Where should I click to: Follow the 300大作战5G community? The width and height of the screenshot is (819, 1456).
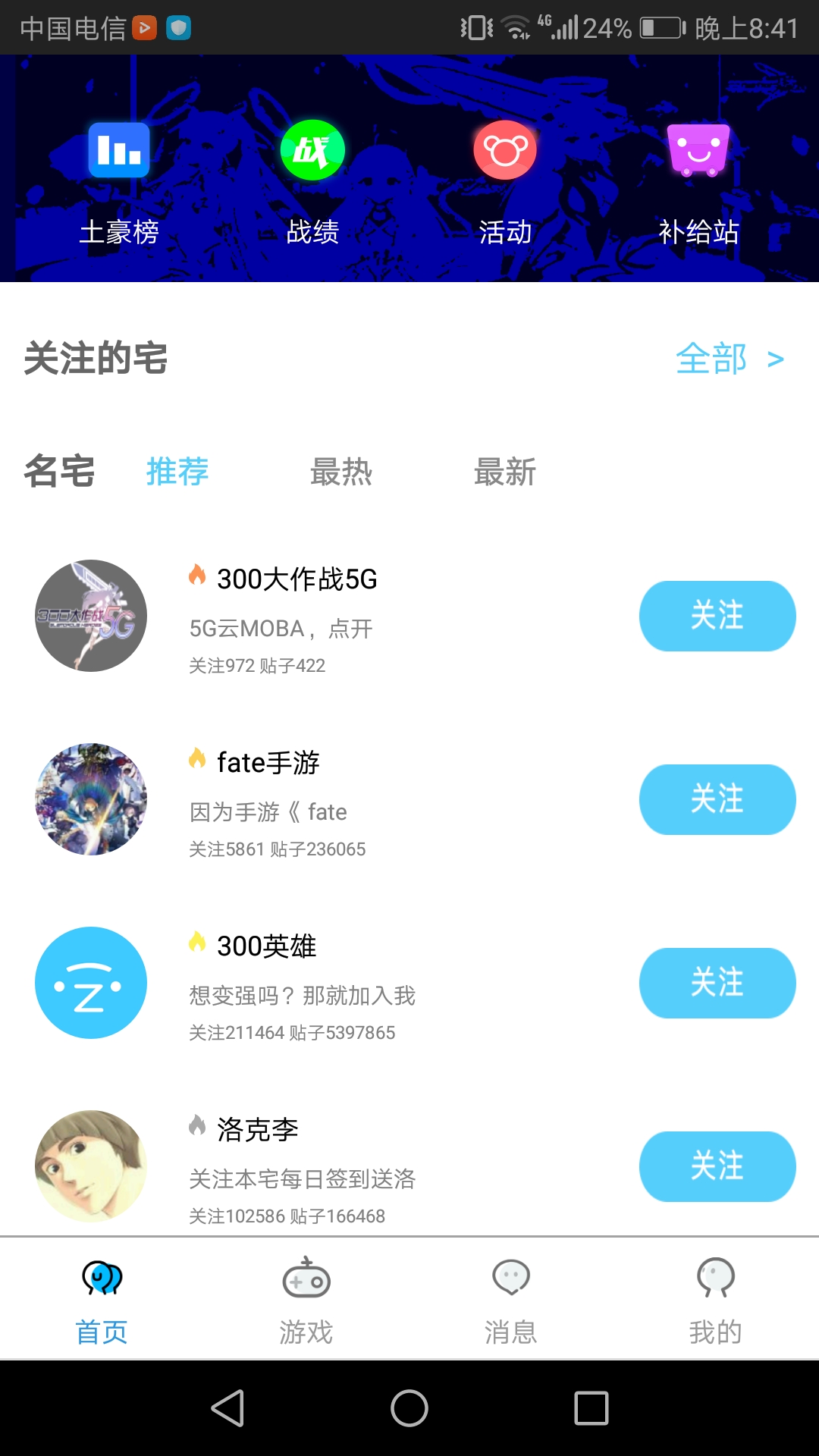pos(717,616)
